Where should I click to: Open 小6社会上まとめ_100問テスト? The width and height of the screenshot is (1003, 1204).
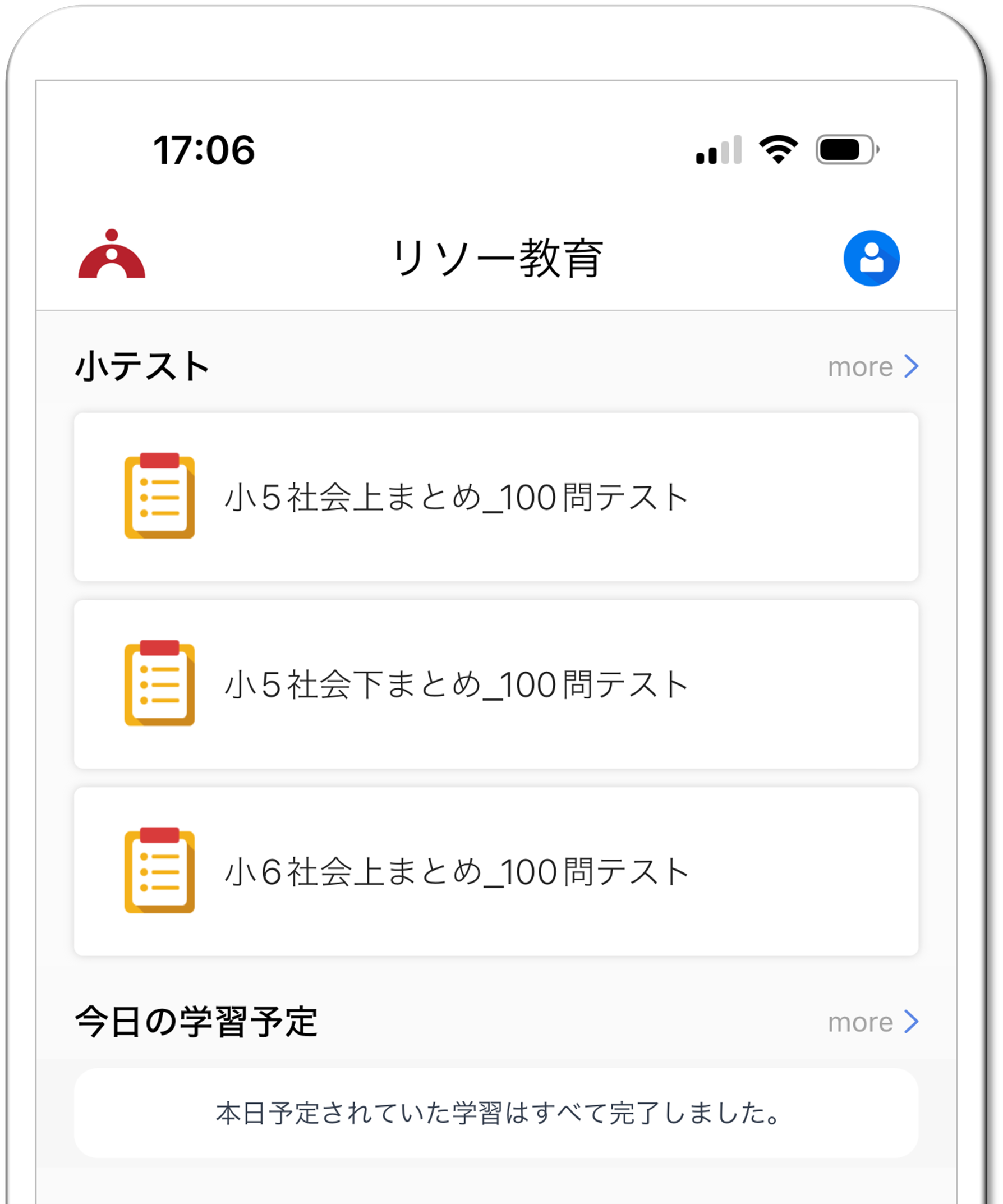pyautogui.click(x=496, y=871)
